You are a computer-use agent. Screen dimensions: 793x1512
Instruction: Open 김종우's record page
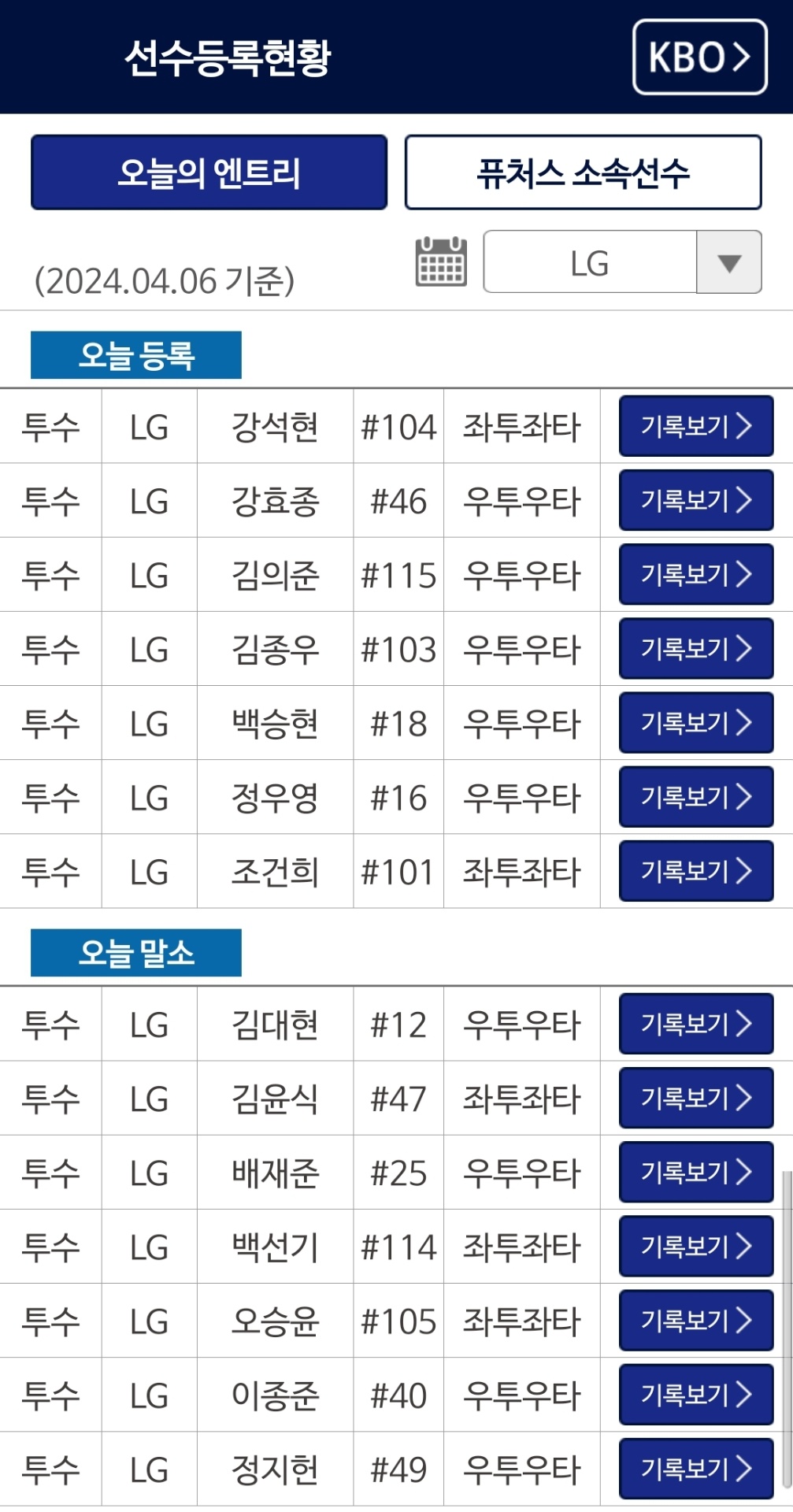[x=696, y=648]
